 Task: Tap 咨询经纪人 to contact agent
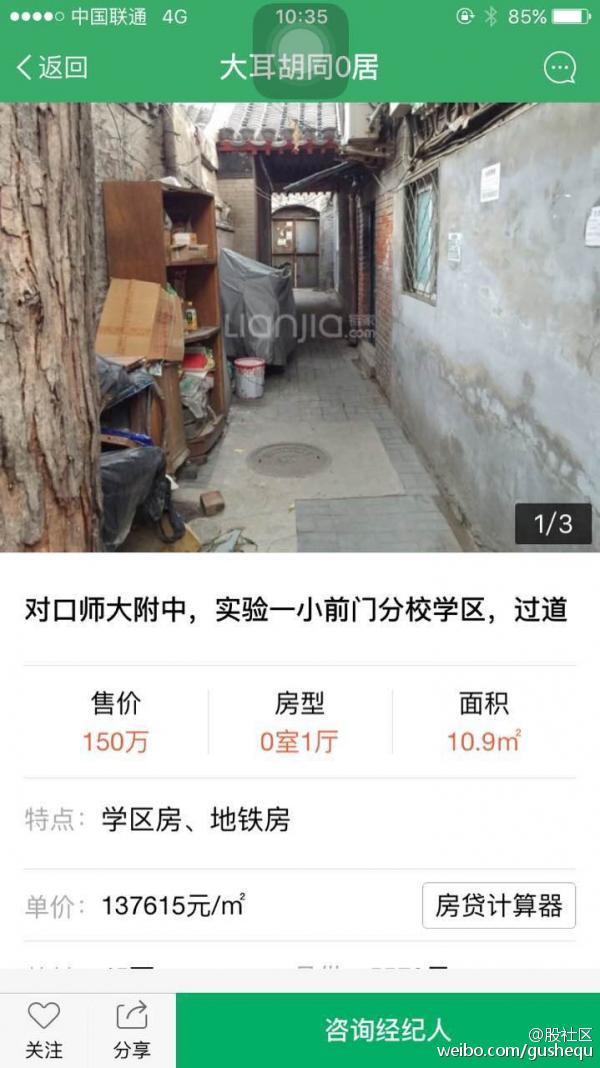pos(388,1030)
